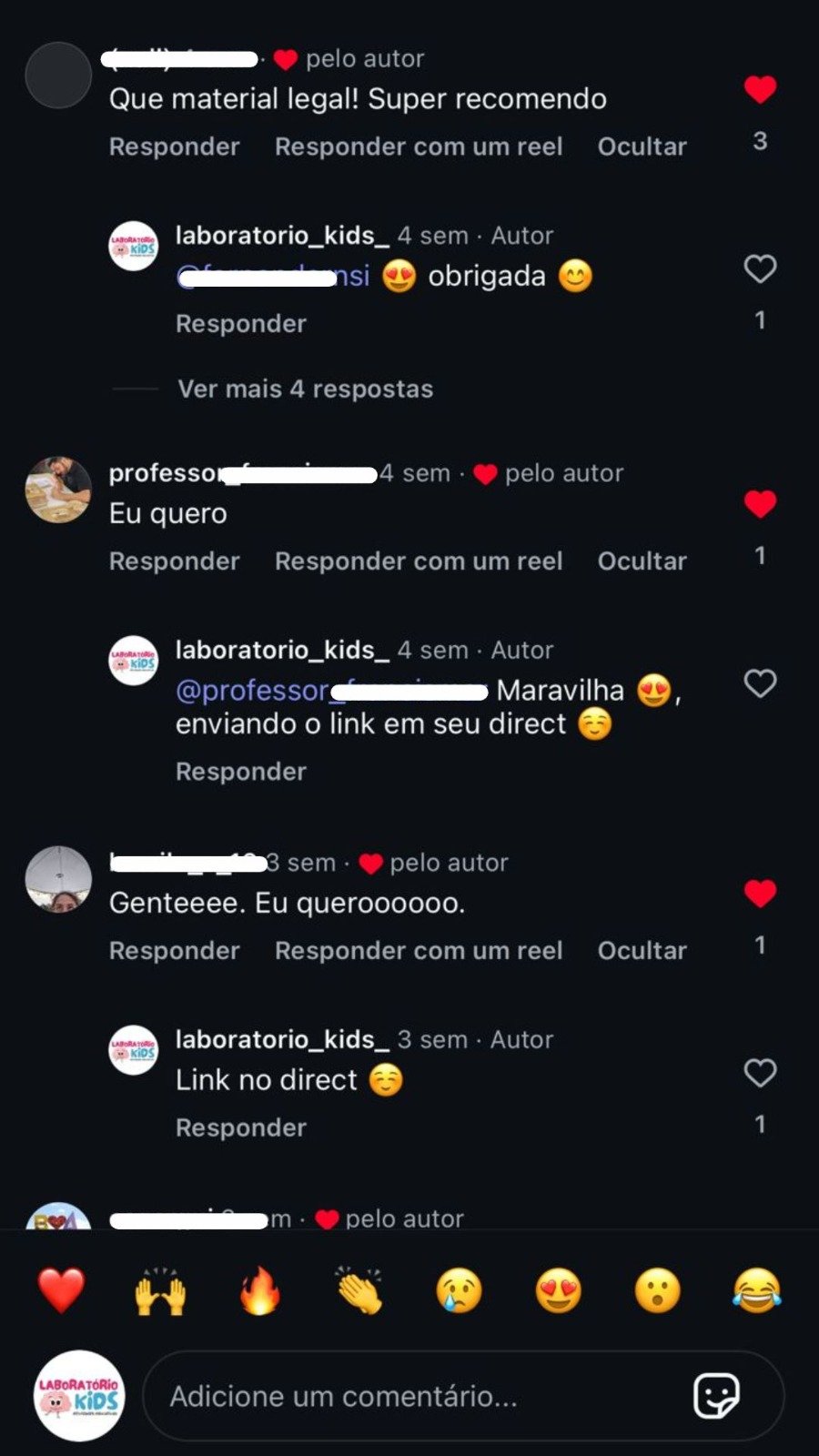Hide first comment with 'Ocultar'
The height and width of the screenshot is (1456, 819).
coord(642,146)
